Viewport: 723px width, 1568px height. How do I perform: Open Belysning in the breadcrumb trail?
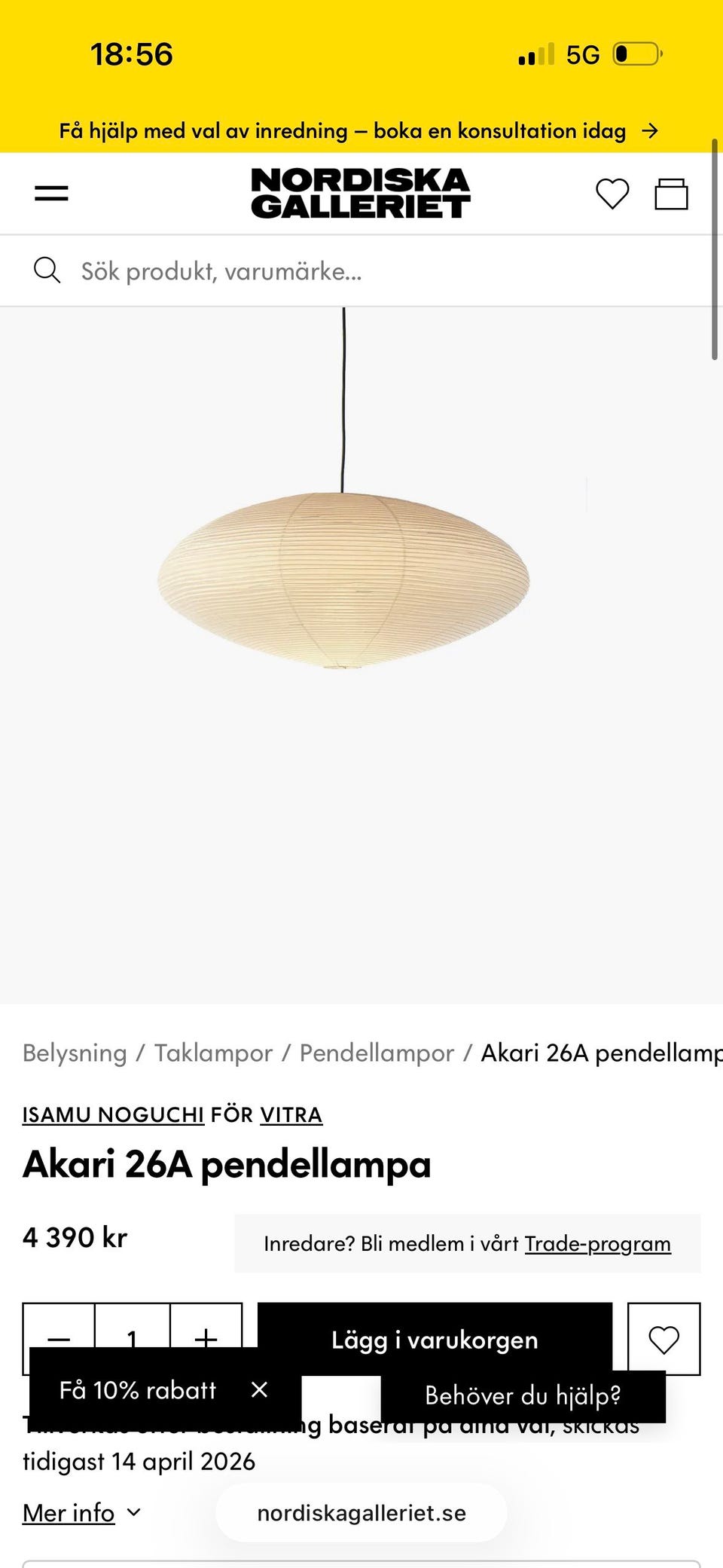[x=75, y=1053]
